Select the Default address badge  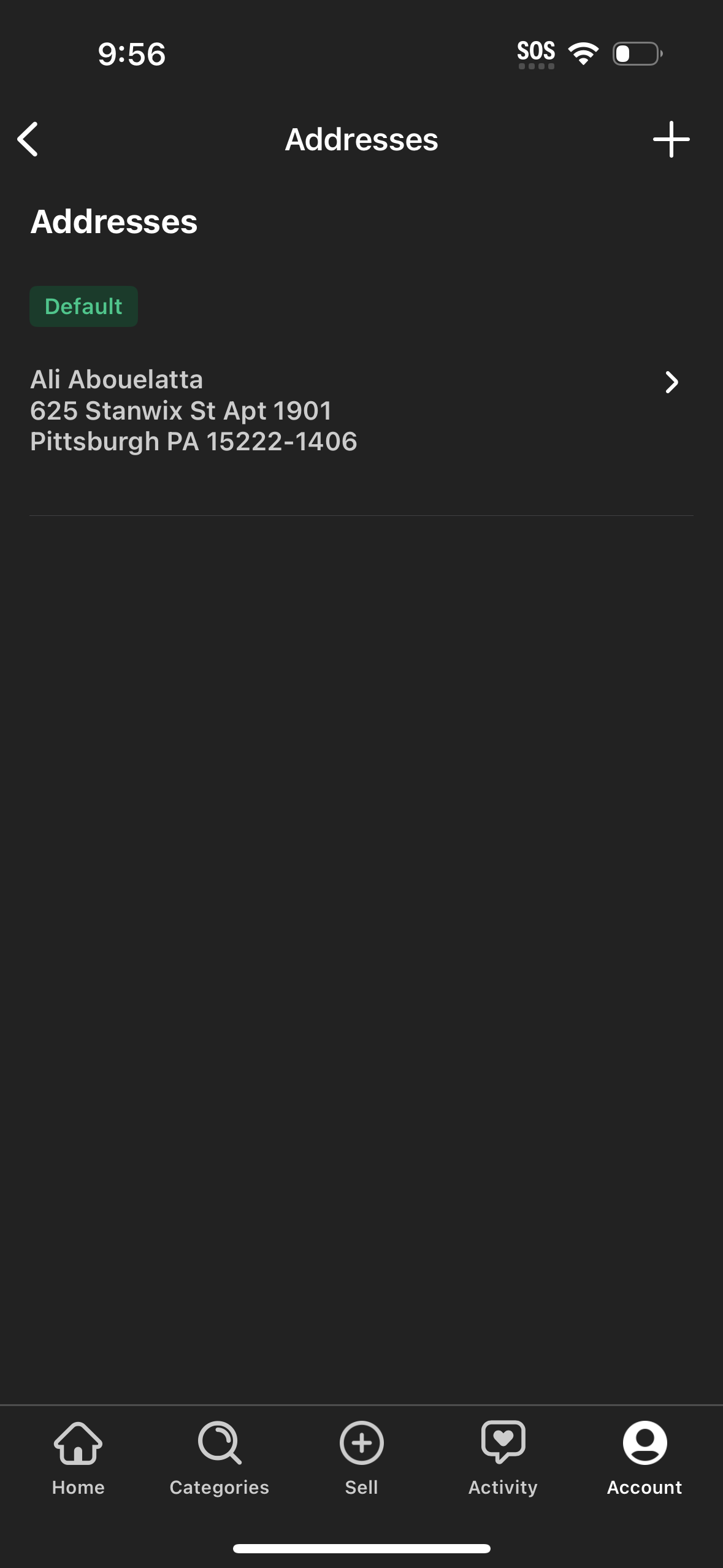pos(83,306)
